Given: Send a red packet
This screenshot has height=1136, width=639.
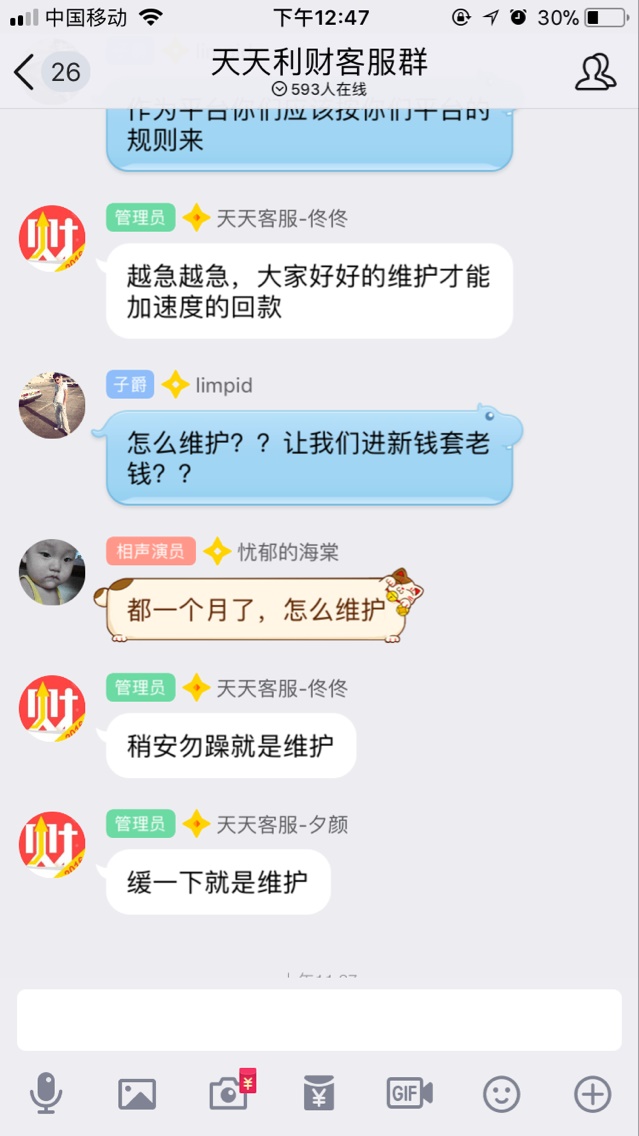Looking at the screenshot, I should [319, 1094].
